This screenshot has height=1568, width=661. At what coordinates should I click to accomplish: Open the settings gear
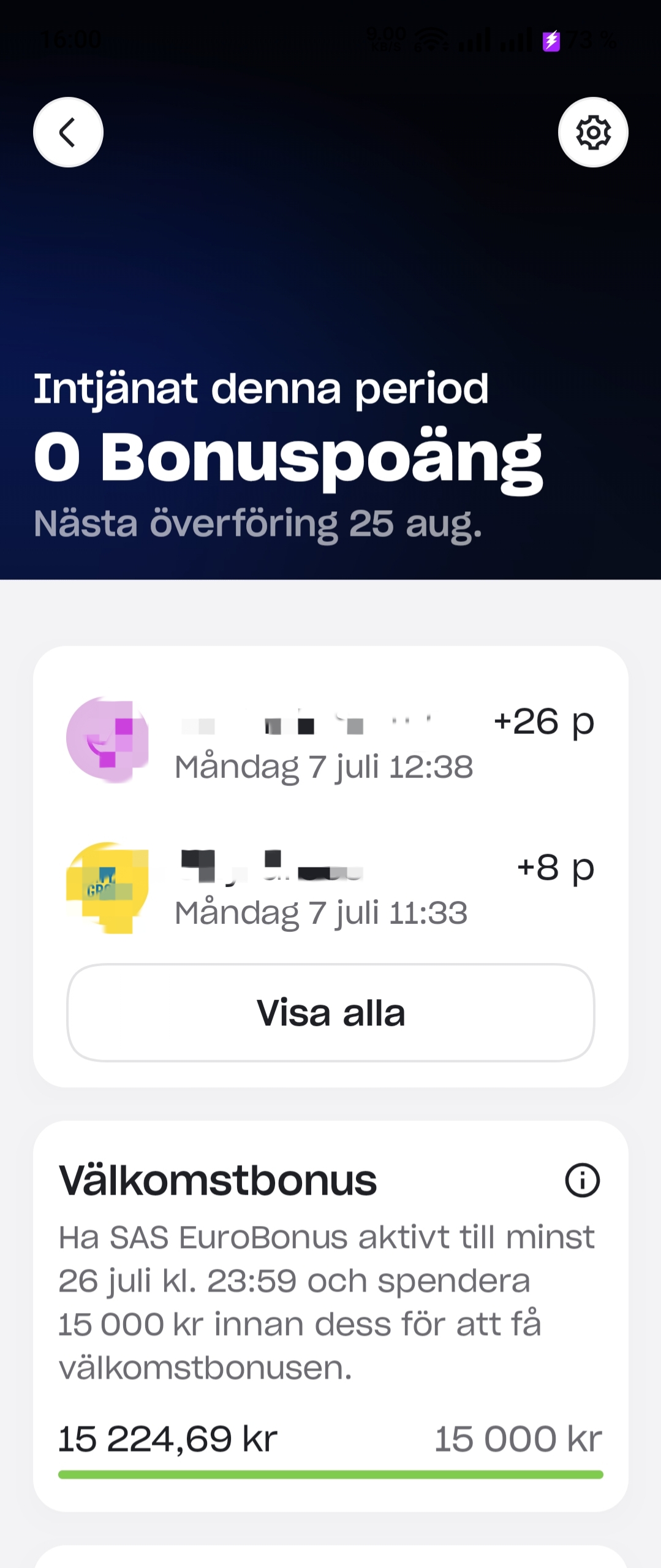tap(593, 132)
